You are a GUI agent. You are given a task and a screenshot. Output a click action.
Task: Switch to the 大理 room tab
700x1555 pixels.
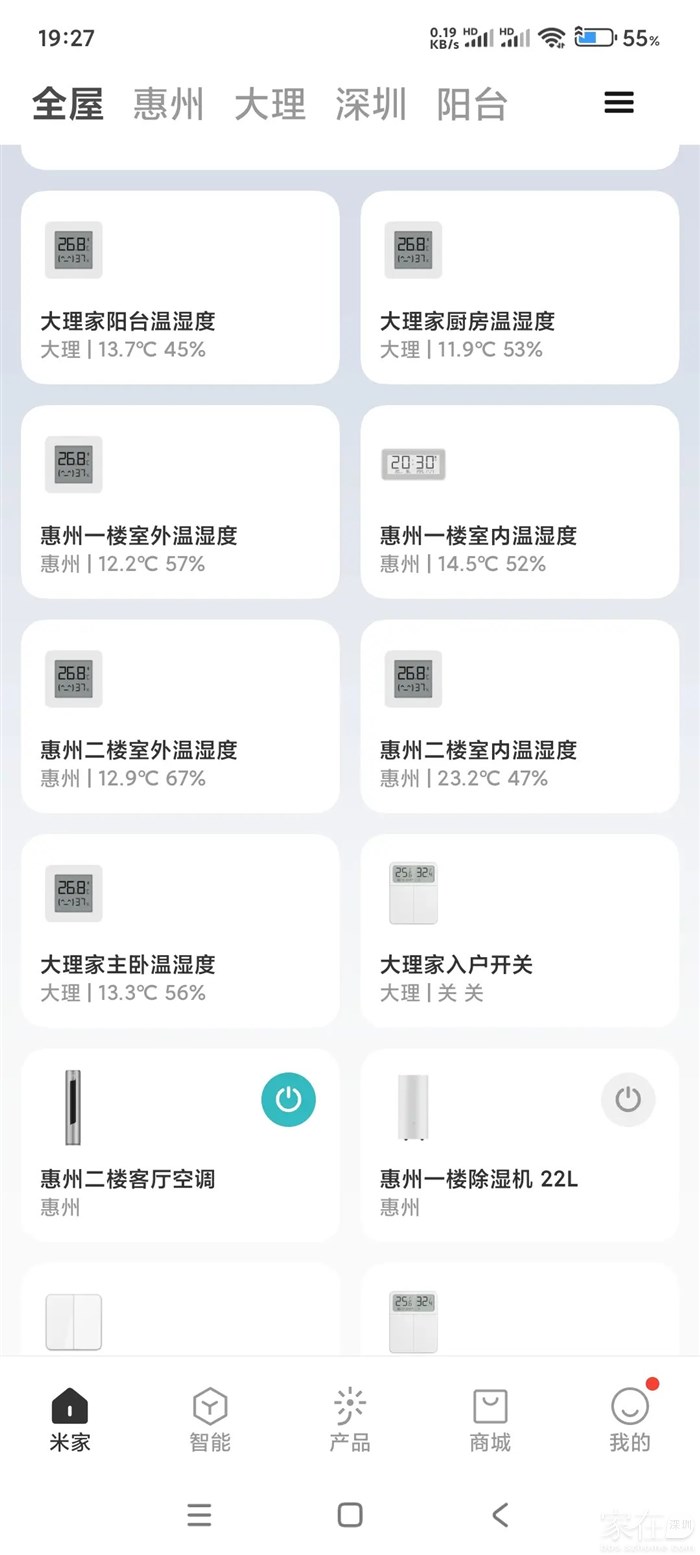click(270, 104)
